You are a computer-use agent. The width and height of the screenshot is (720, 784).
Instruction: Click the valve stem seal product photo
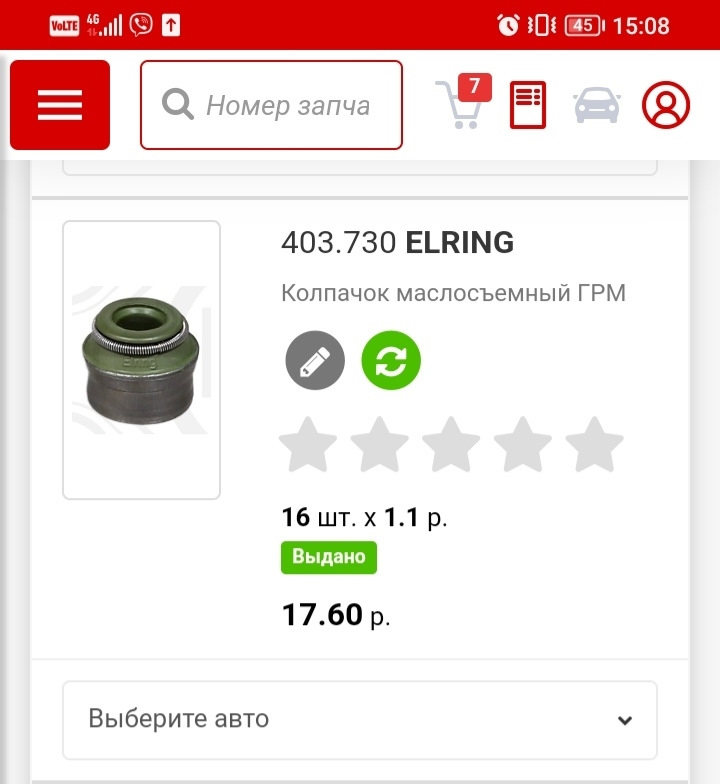click(x=141, y=360)
